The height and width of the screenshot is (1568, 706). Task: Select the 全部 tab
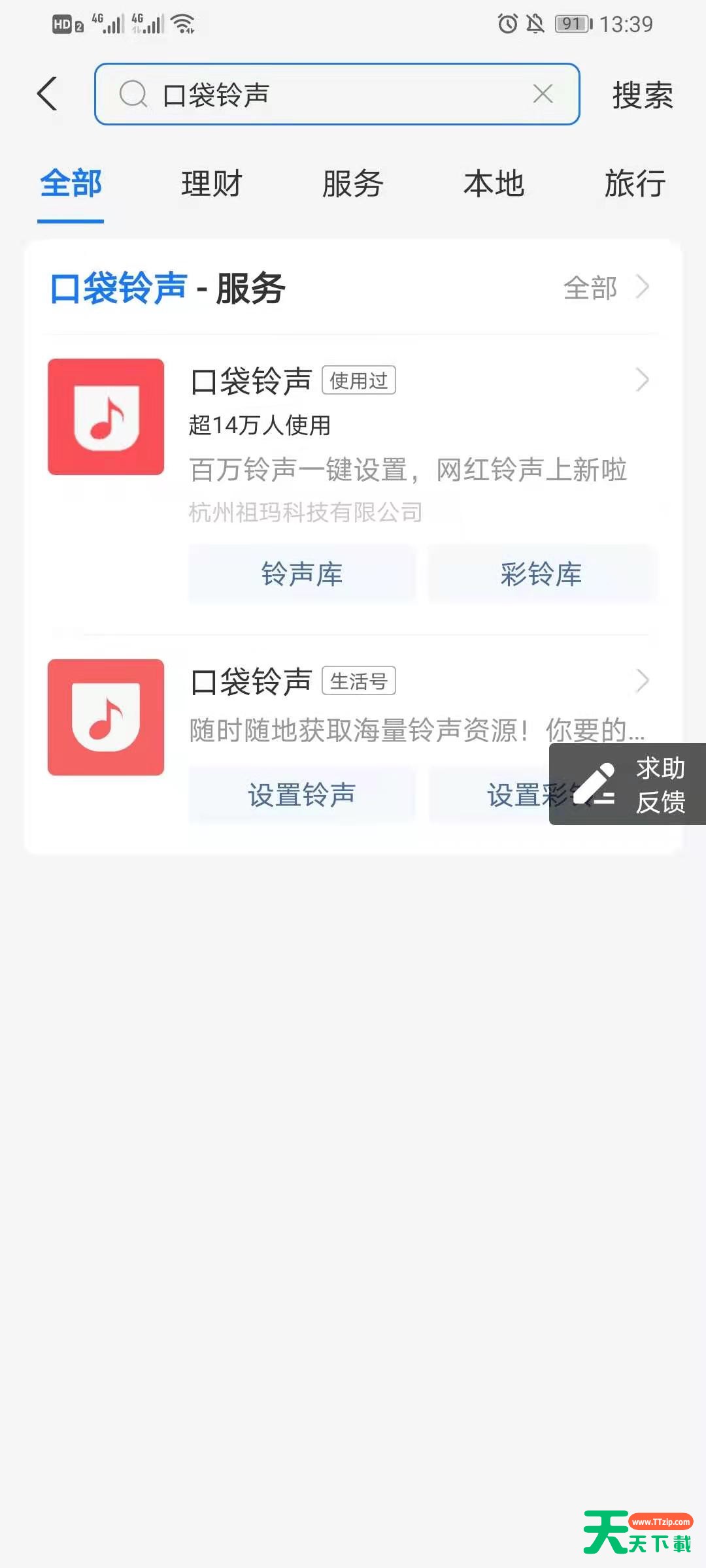[71, 184]
